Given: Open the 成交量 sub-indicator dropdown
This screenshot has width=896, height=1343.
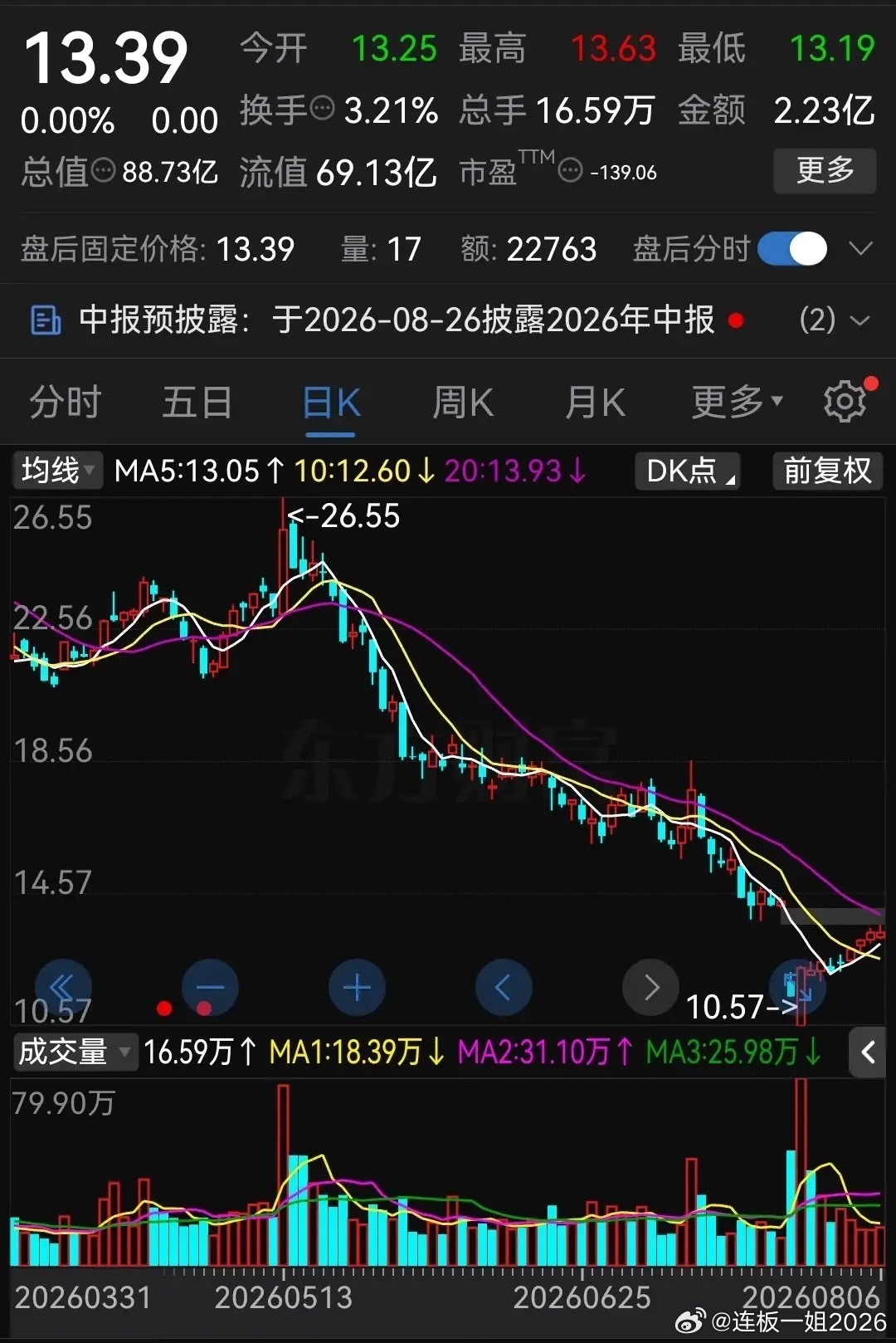Looking at the screenshot, I should (74, 1052).
